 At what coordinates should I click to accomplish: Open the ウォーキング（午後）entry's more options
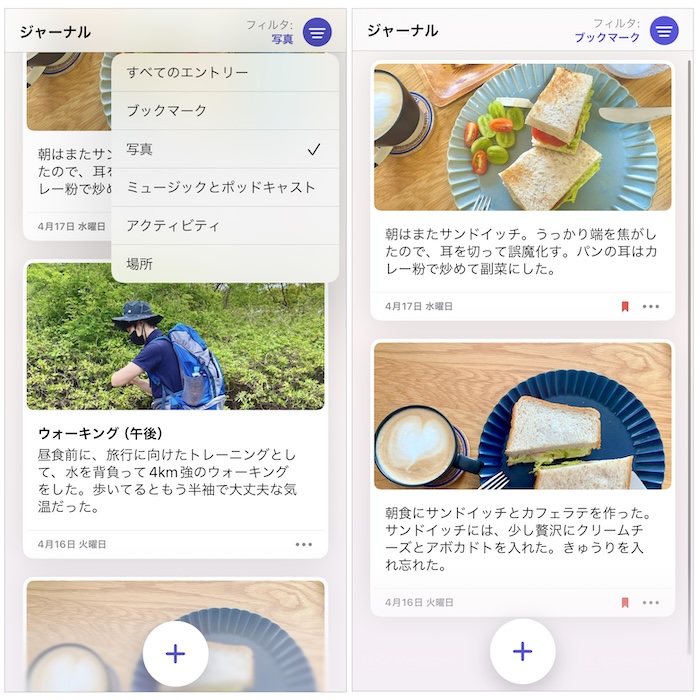[x=304, y=545]
